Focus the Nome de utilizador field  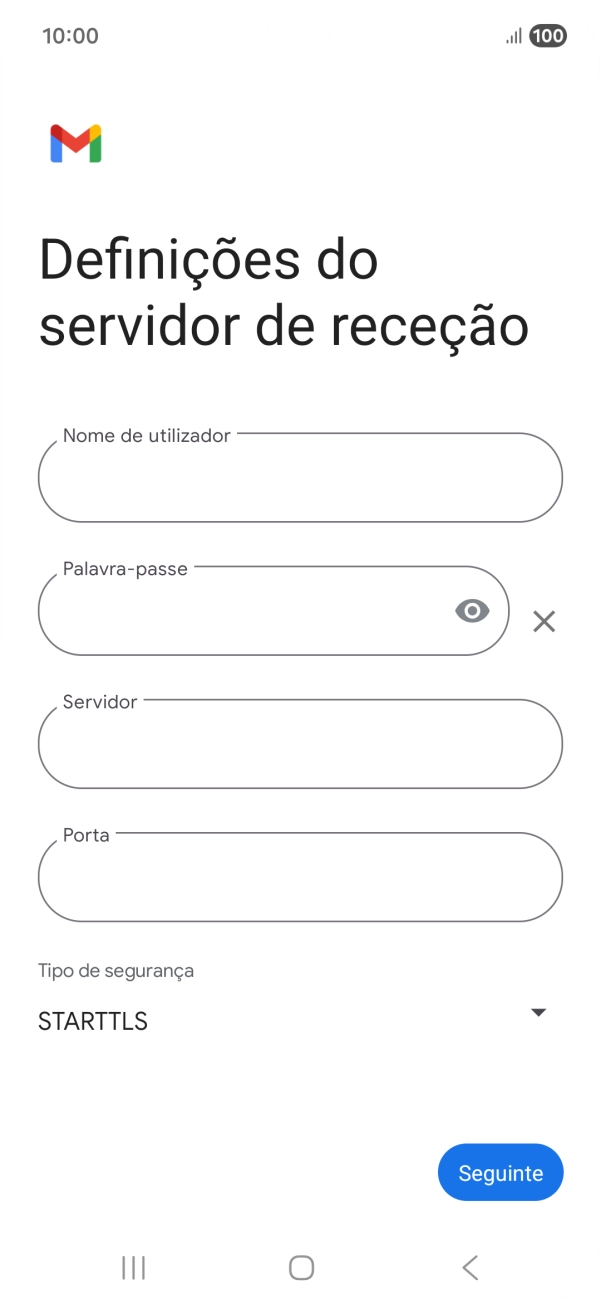coord(300,478)
